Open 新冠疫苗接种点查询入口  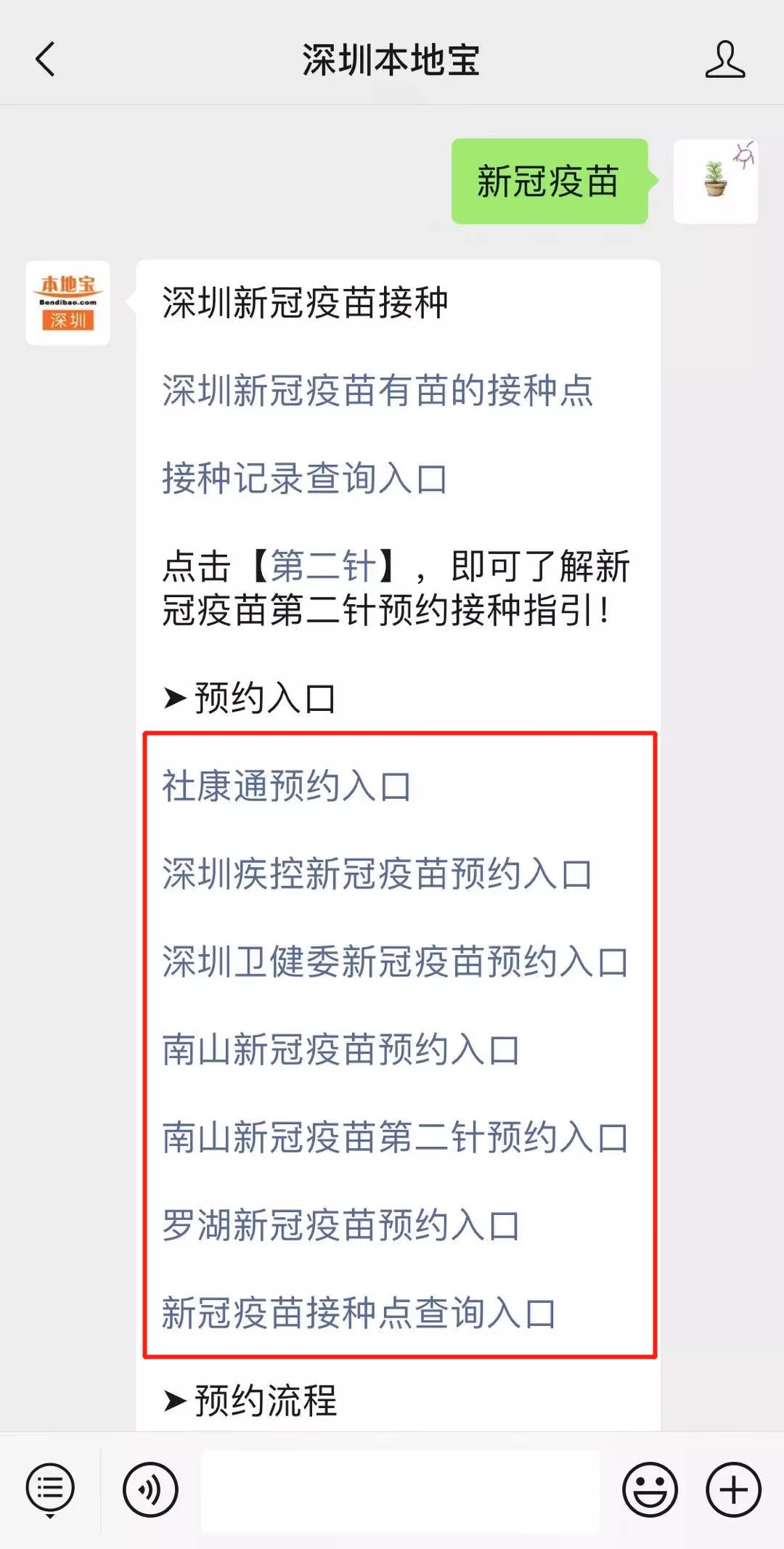tap(359, 1314)
